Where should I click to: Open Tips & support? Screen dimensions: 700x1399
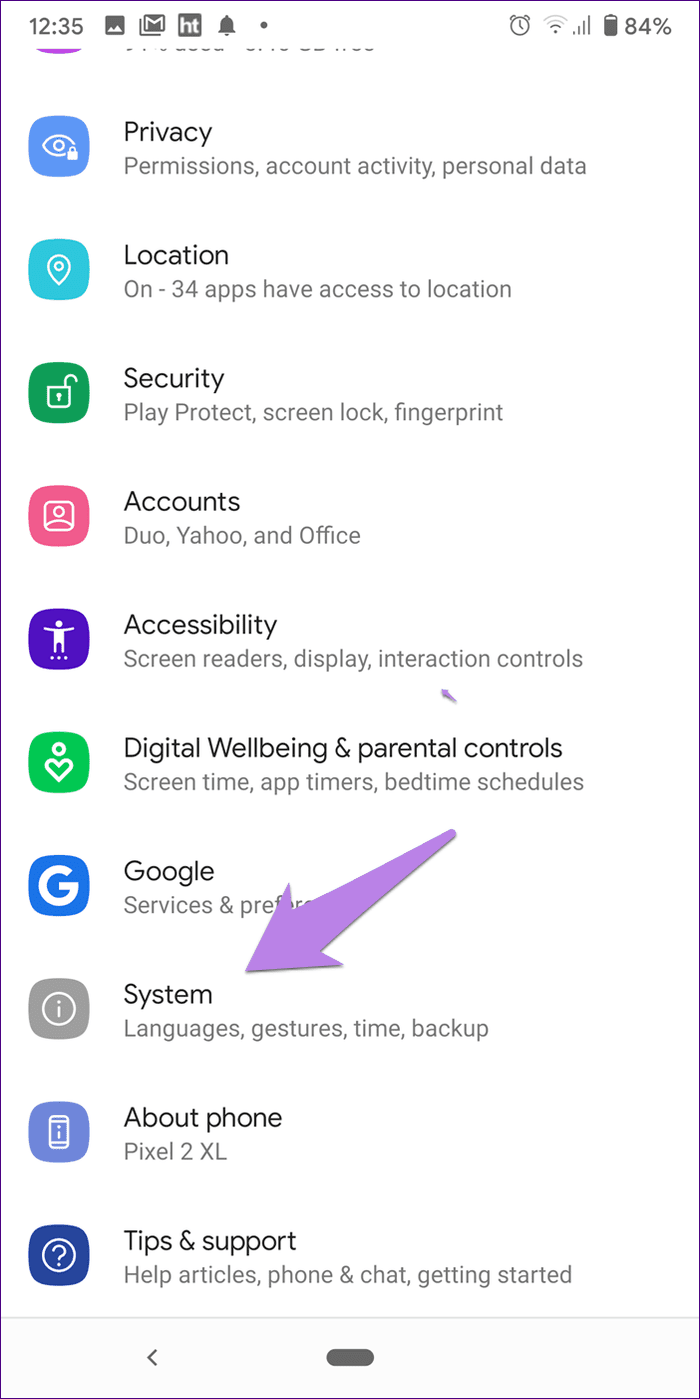pyautogui.click(x=350, y=1256)
